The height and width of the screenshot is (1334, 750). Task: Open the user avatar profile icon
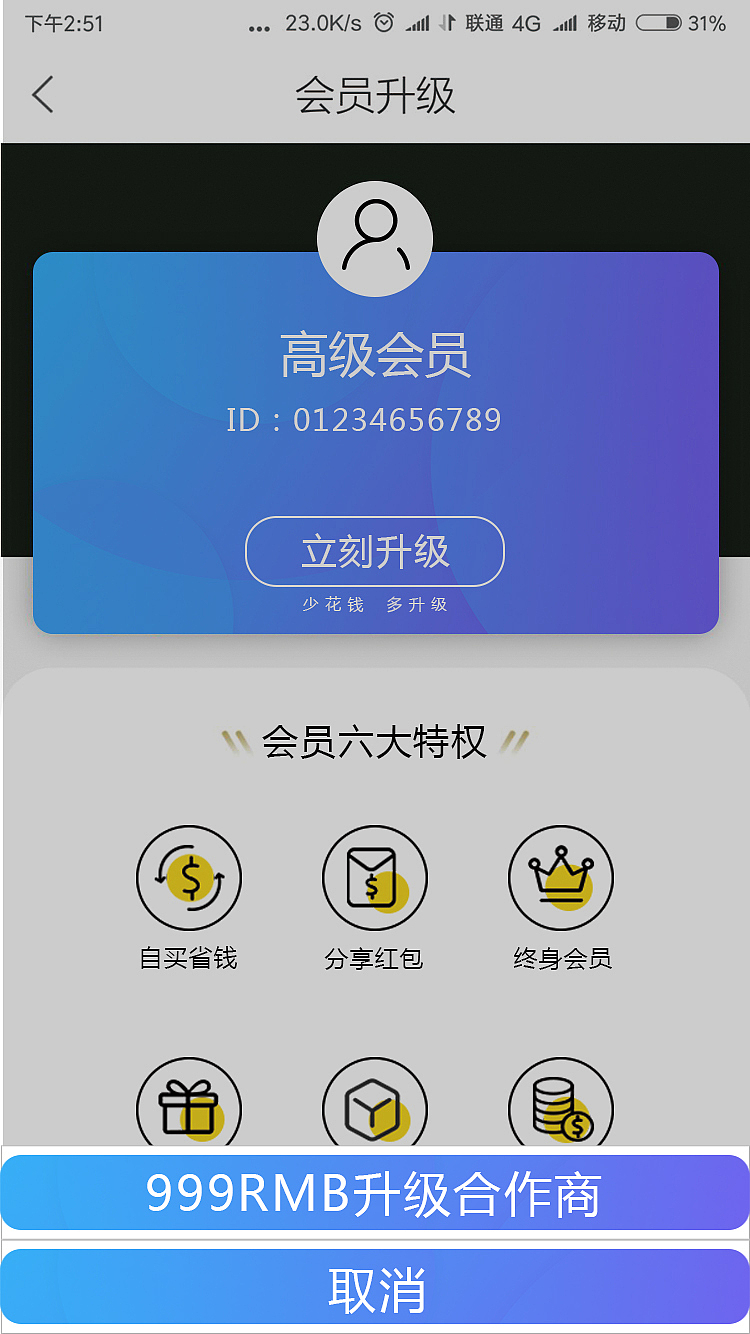pyautogui.click(x=374, y=238)
